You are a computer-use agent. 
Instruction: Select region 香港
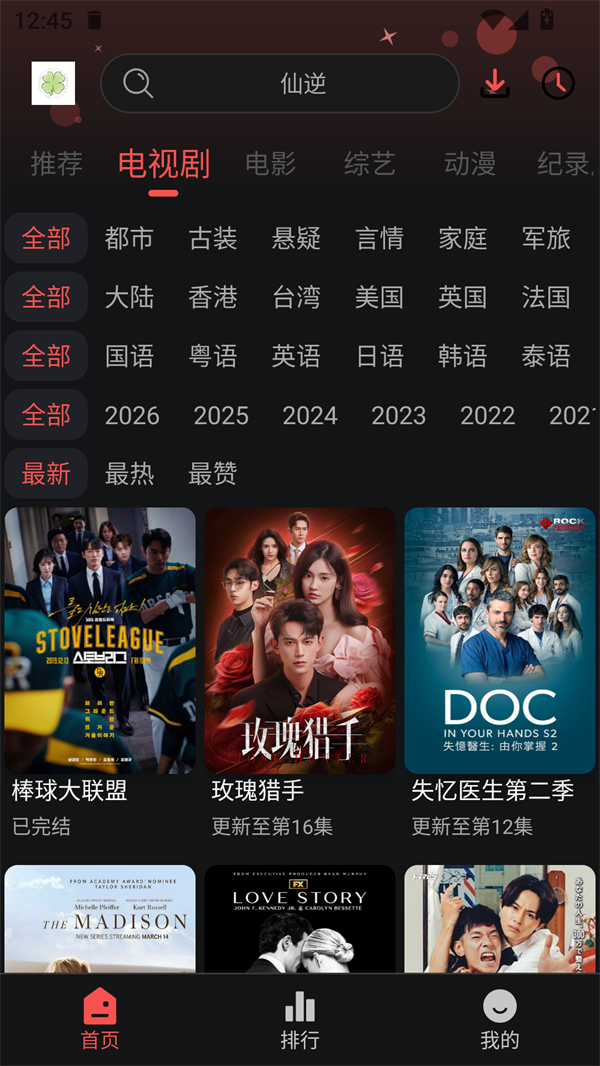[213, 297]
